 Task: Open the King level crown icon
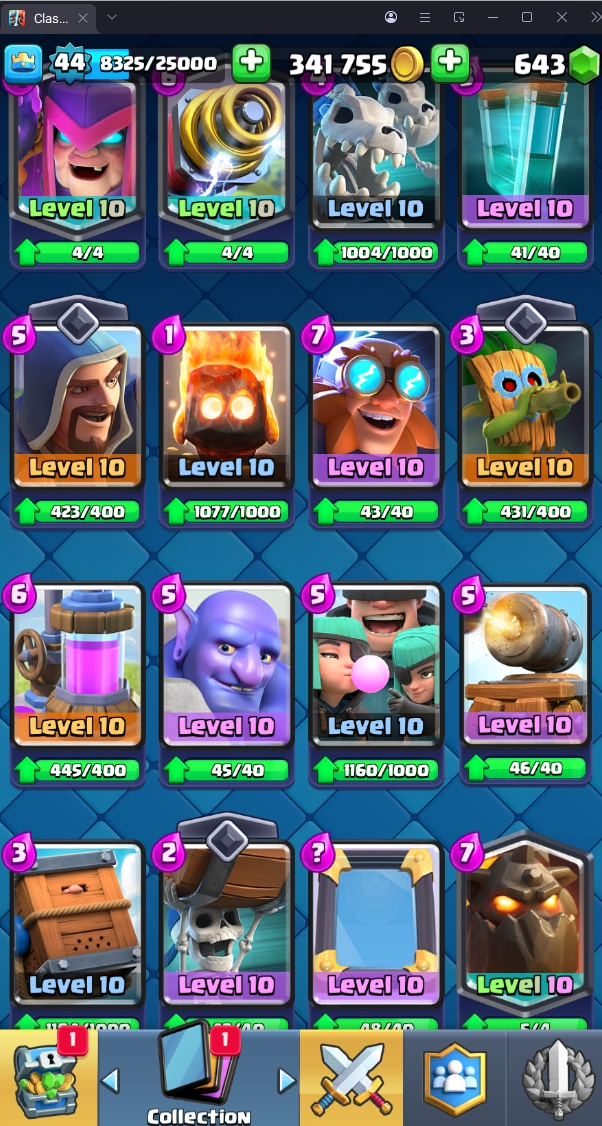tap(24, 64)
